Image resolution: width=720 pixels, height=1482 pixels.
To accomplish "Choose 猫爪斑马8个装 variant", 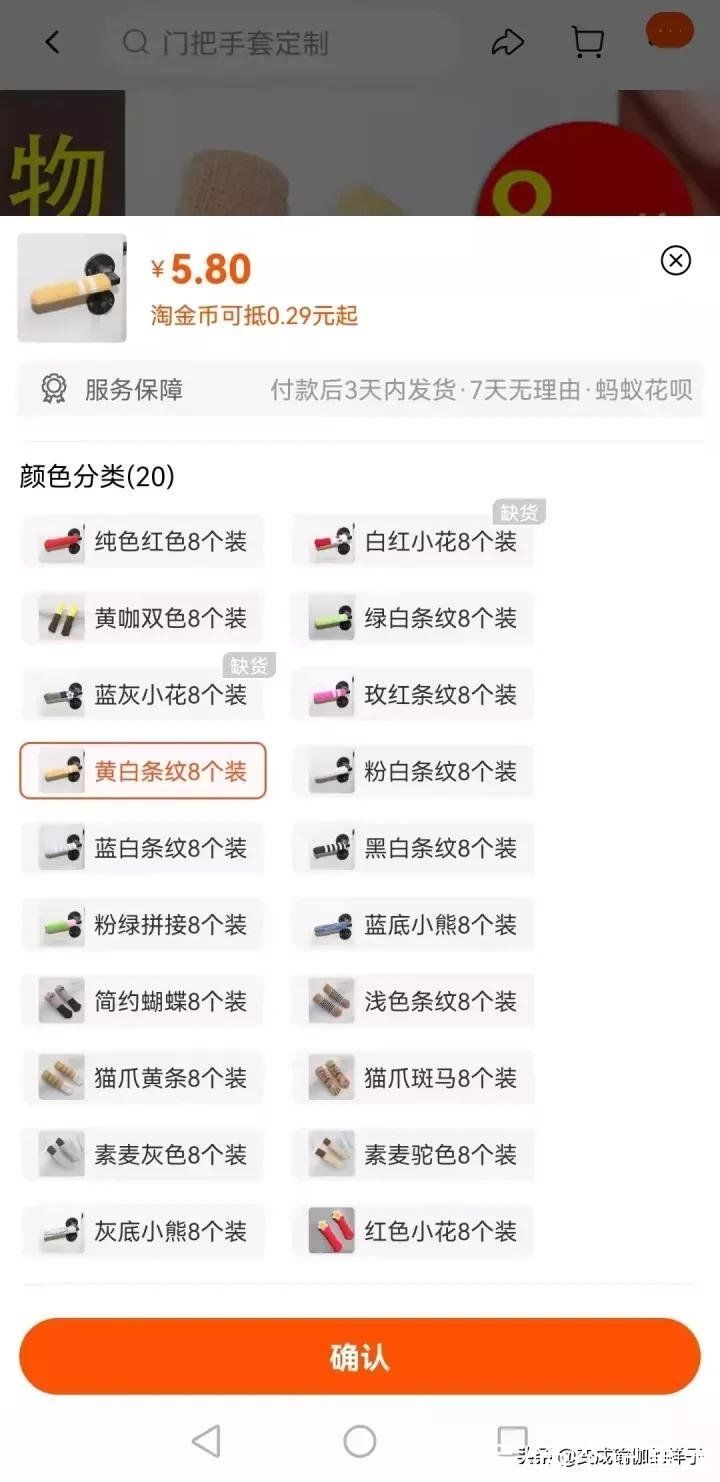I will coord(412,1078).
